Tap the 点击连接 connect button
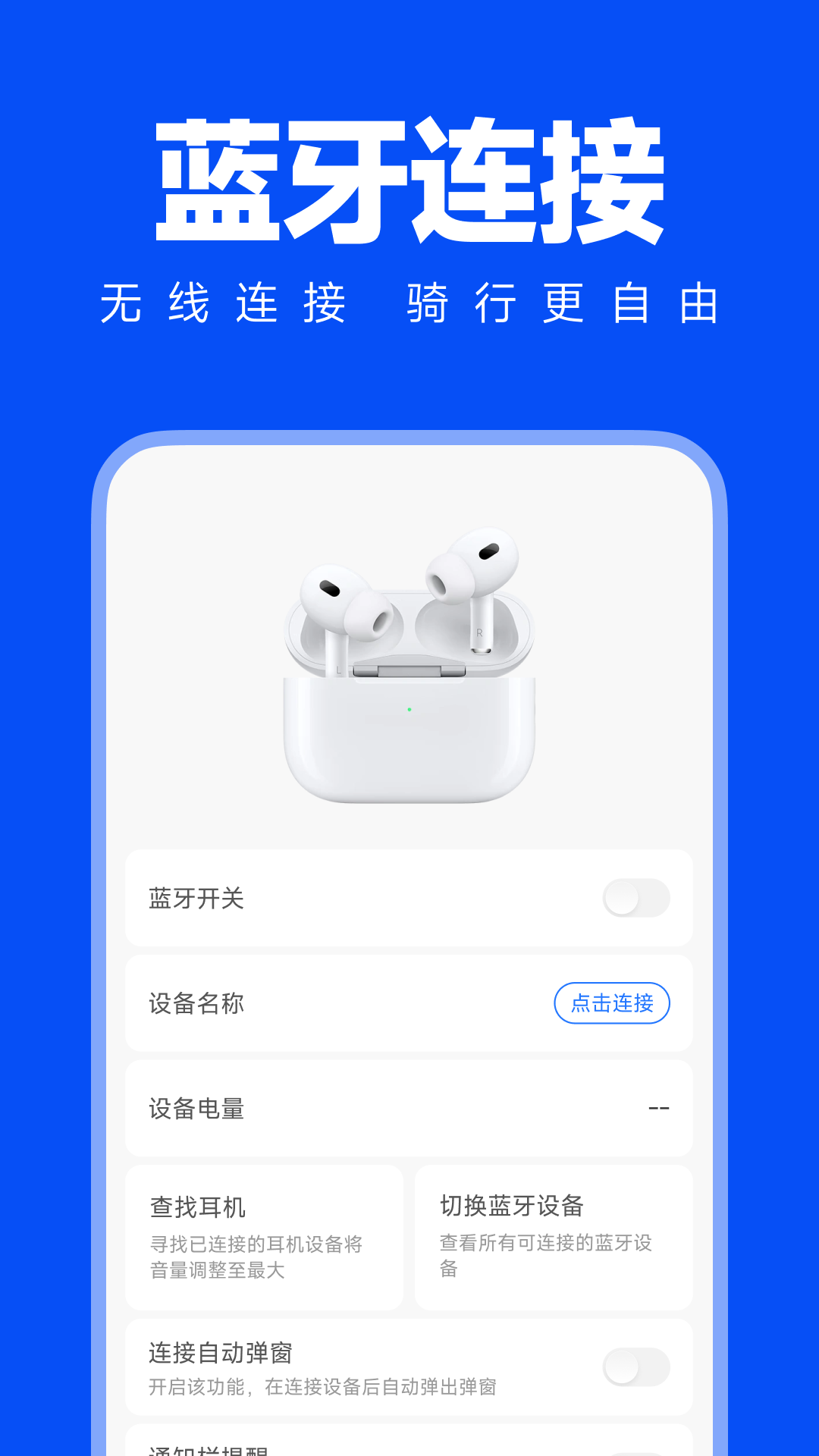Image resolution: width=819 pixels, height=1456 pixels. pyautogui.click(x=611, y=1003)
